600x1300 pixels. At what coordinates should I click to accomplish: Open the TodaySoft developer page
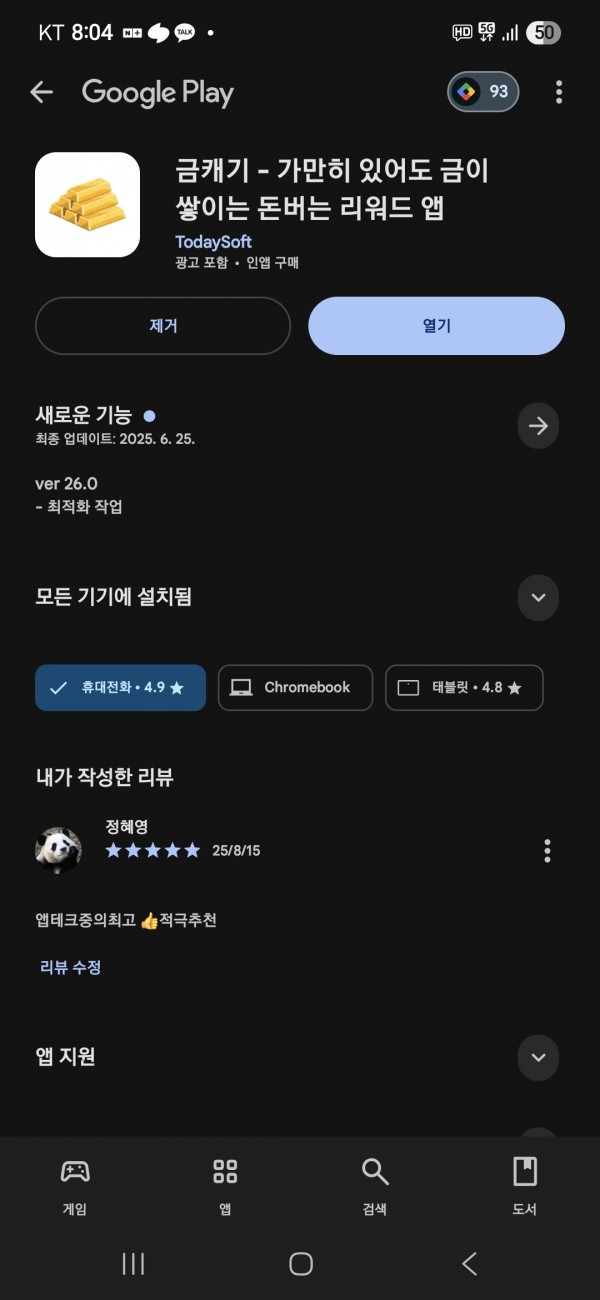[x=213, y=242]
